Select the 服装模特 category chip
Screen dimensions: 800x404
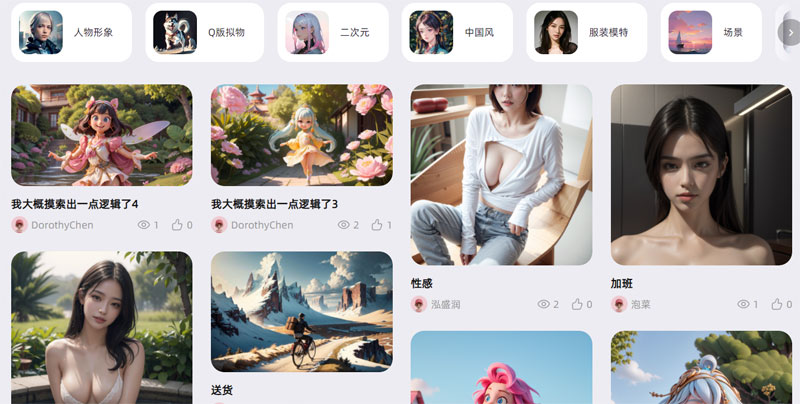tap(586, 32)
